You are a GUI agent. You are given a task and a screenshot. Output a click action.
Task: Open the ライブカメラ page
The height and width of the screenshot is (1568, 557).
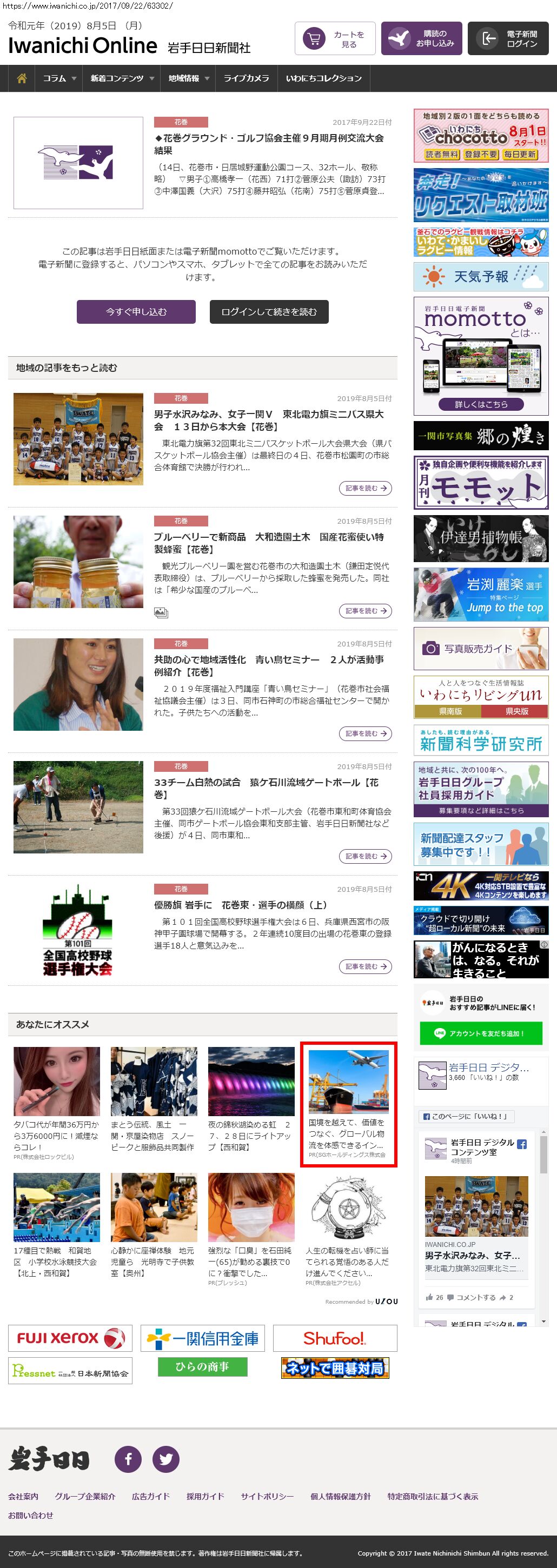pyautogui.click(x=246, y=78)
